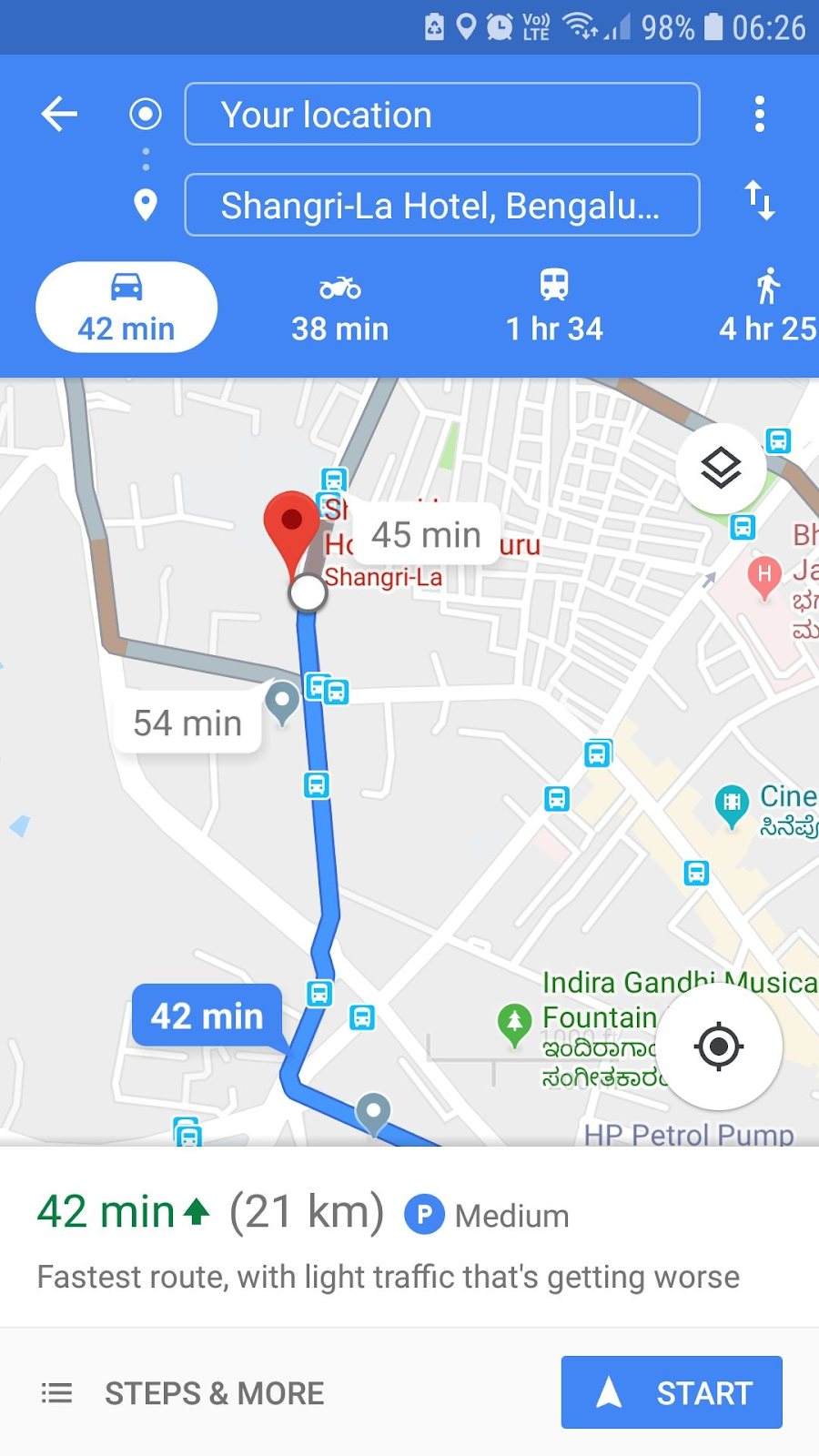819x1456 pixels.
Task: Center map on my current location
Action: coord(719,1046)
